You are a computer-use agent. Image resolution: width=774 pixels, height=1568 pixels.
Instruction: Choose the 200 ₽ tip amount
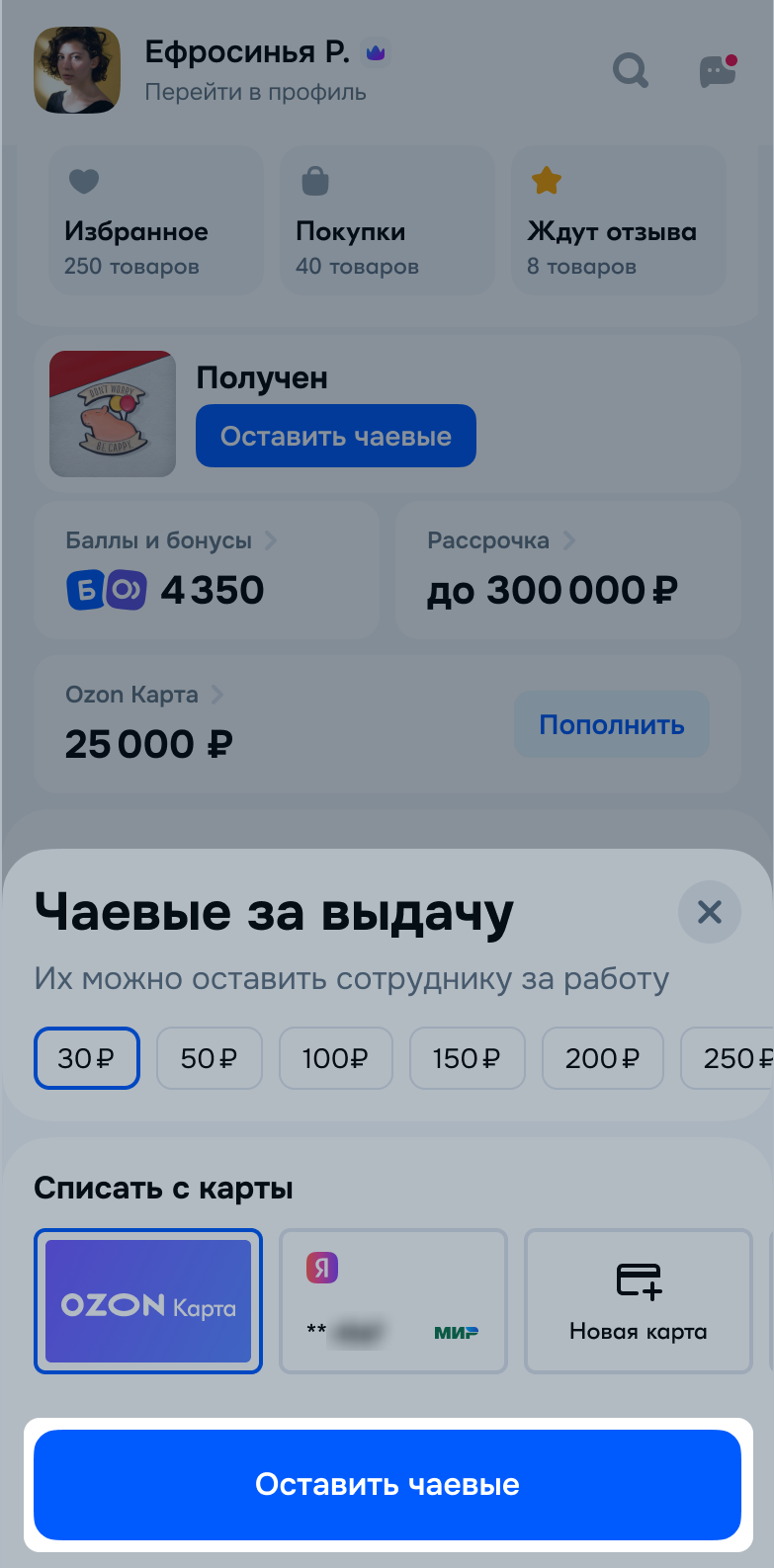tap(602, 1058)
